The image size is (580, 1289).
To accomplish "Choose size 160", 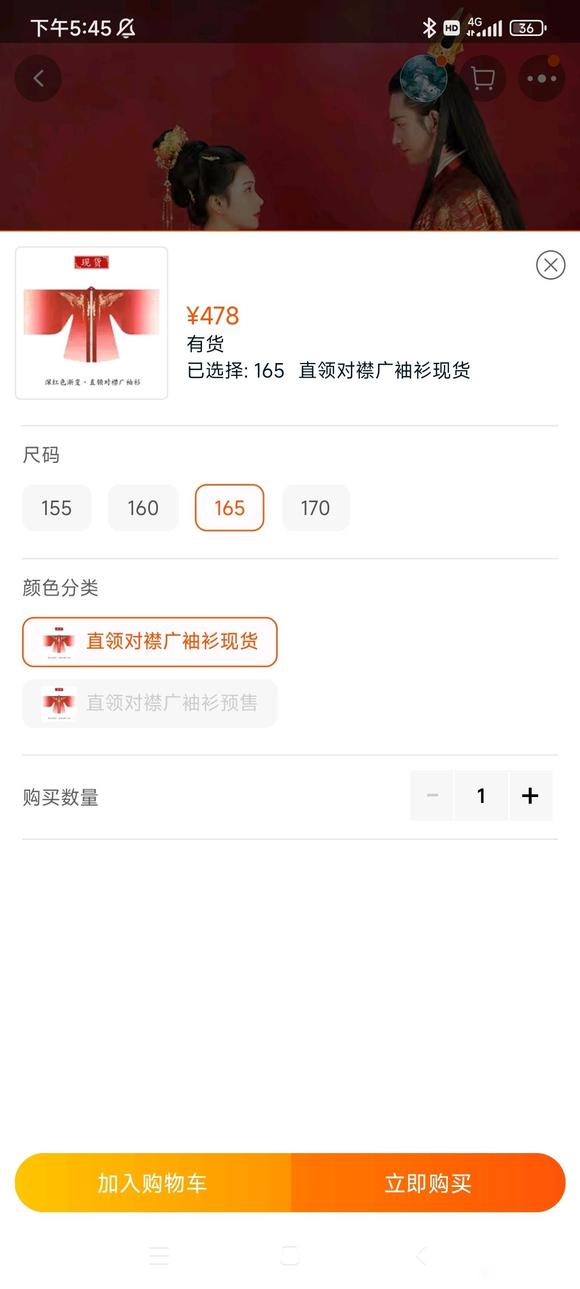I will coord(143,508).
